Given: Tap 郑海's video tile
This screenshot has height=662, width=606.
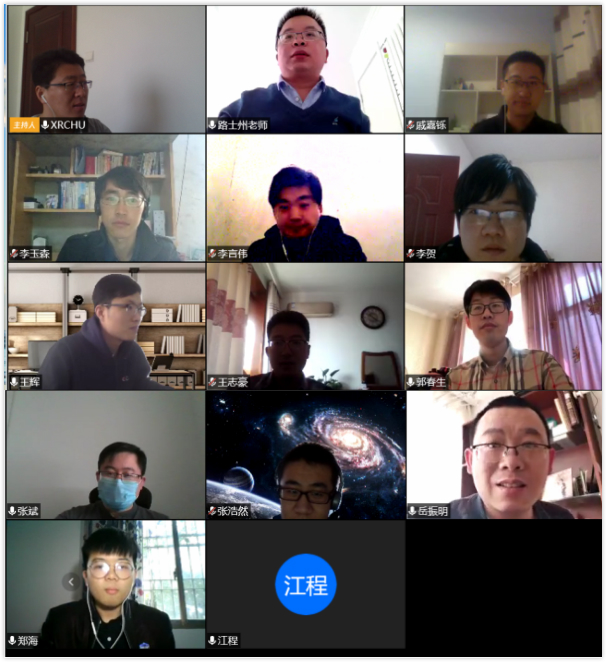Looking at the screenshot, I should point(105,584).
